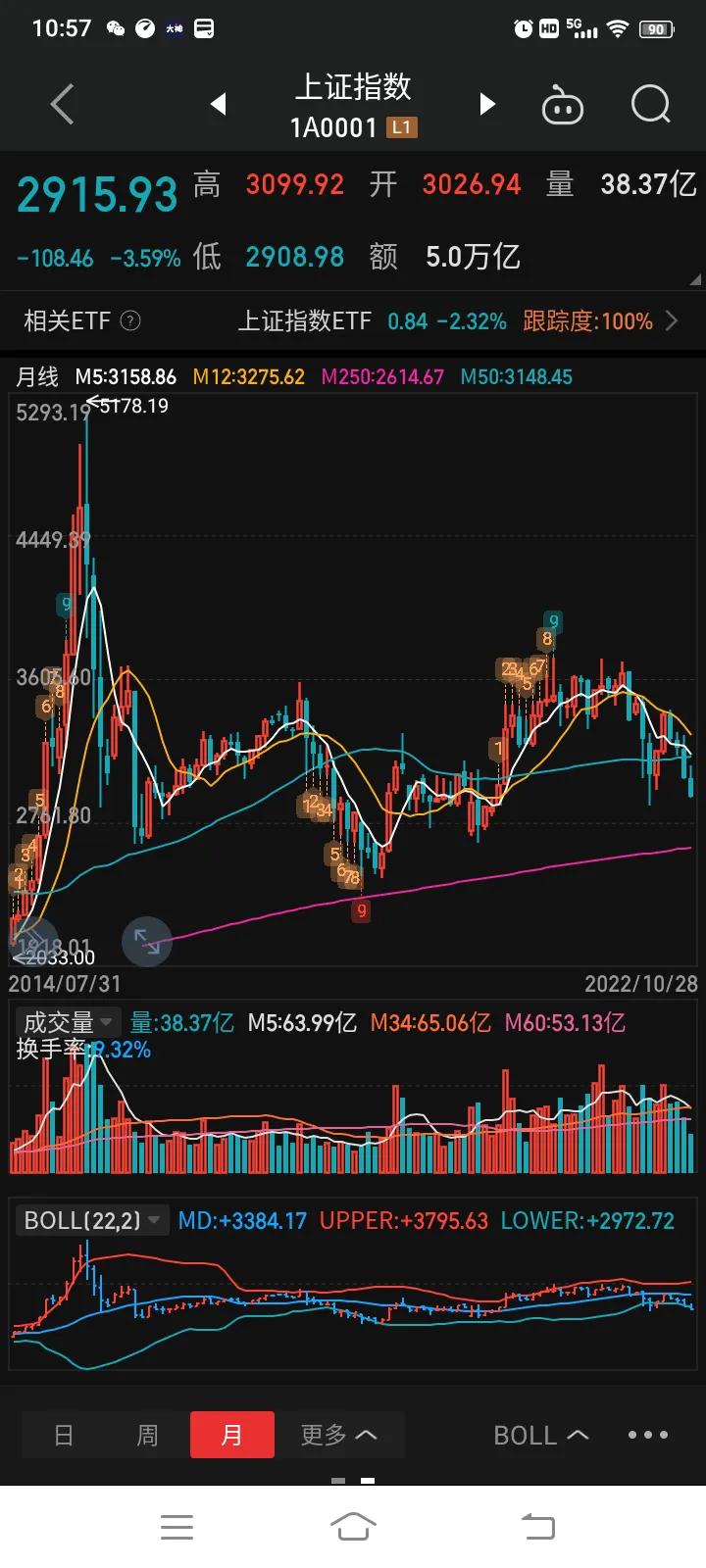This screenshot has height=1568, width=706.
Task: Open the three-dot more options menu
Action: pos(648,1435)
